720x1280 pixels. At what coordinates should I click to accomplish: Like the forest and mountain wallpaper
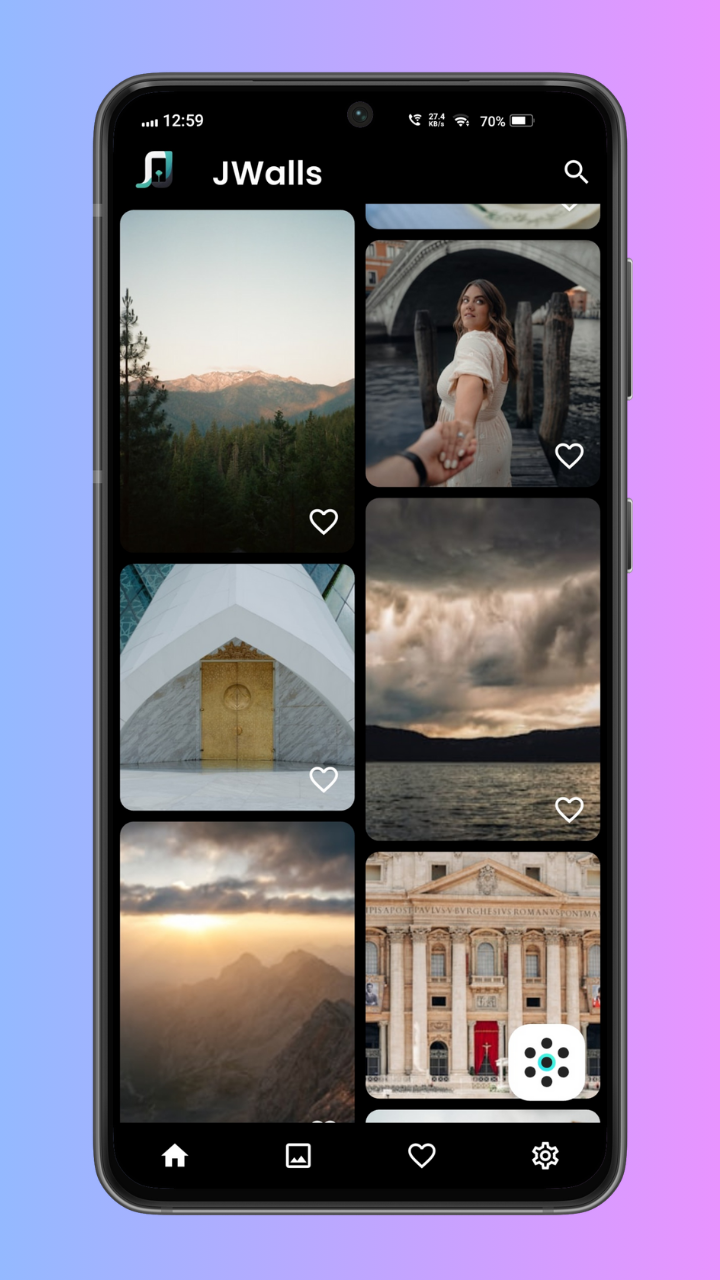[x=323, y=521]
